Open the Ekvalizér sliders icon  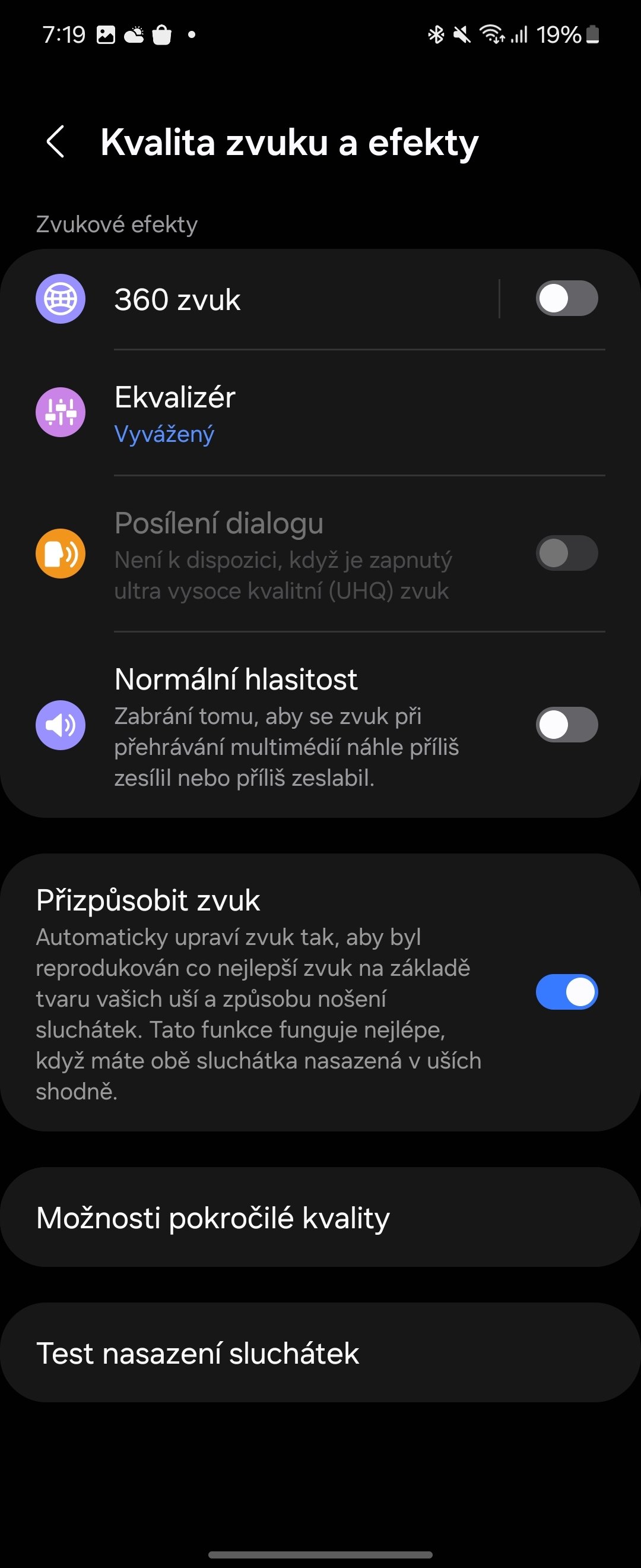coord(61,412)
